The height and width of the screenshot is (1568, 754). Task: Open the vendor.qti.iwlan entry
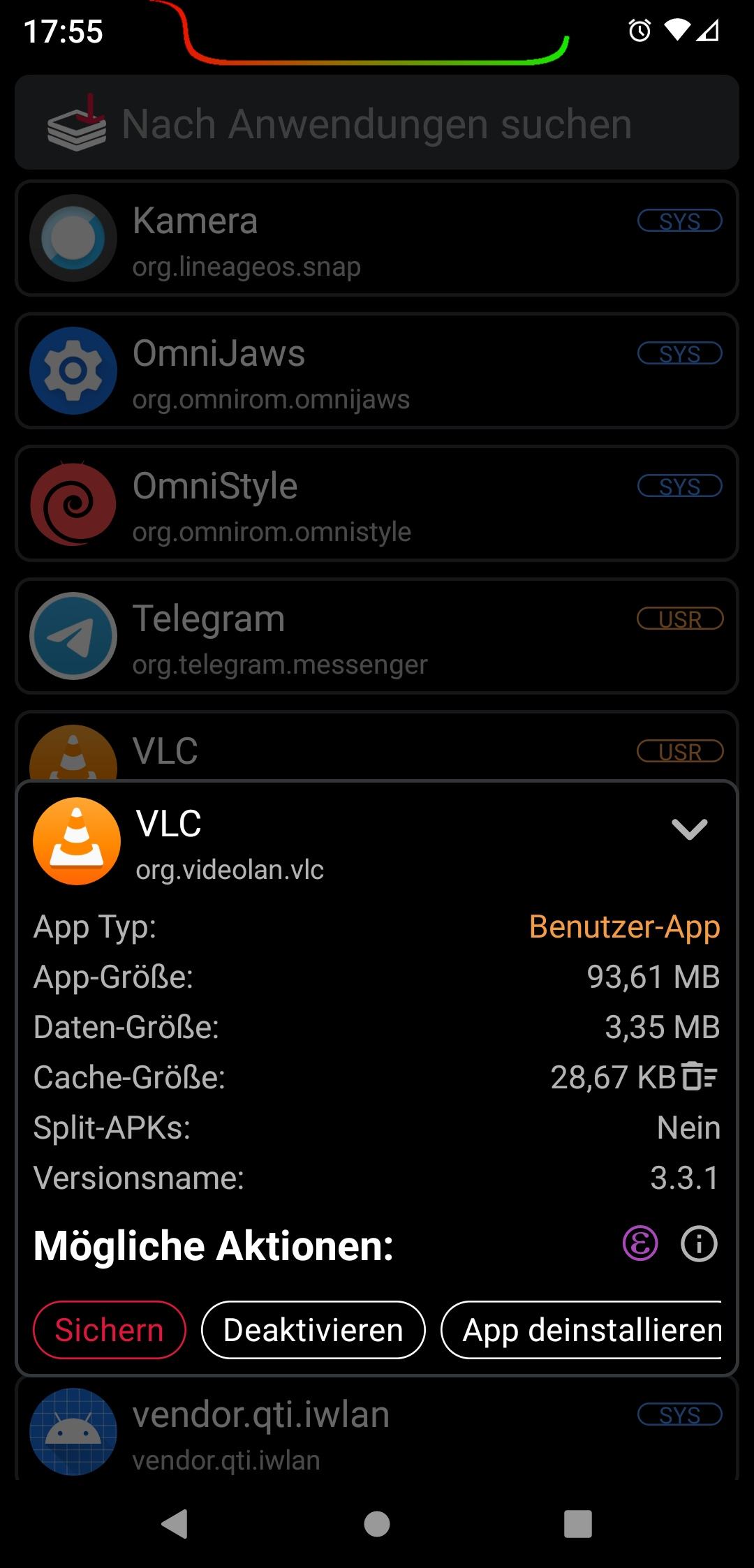[x=377, y=1428]
